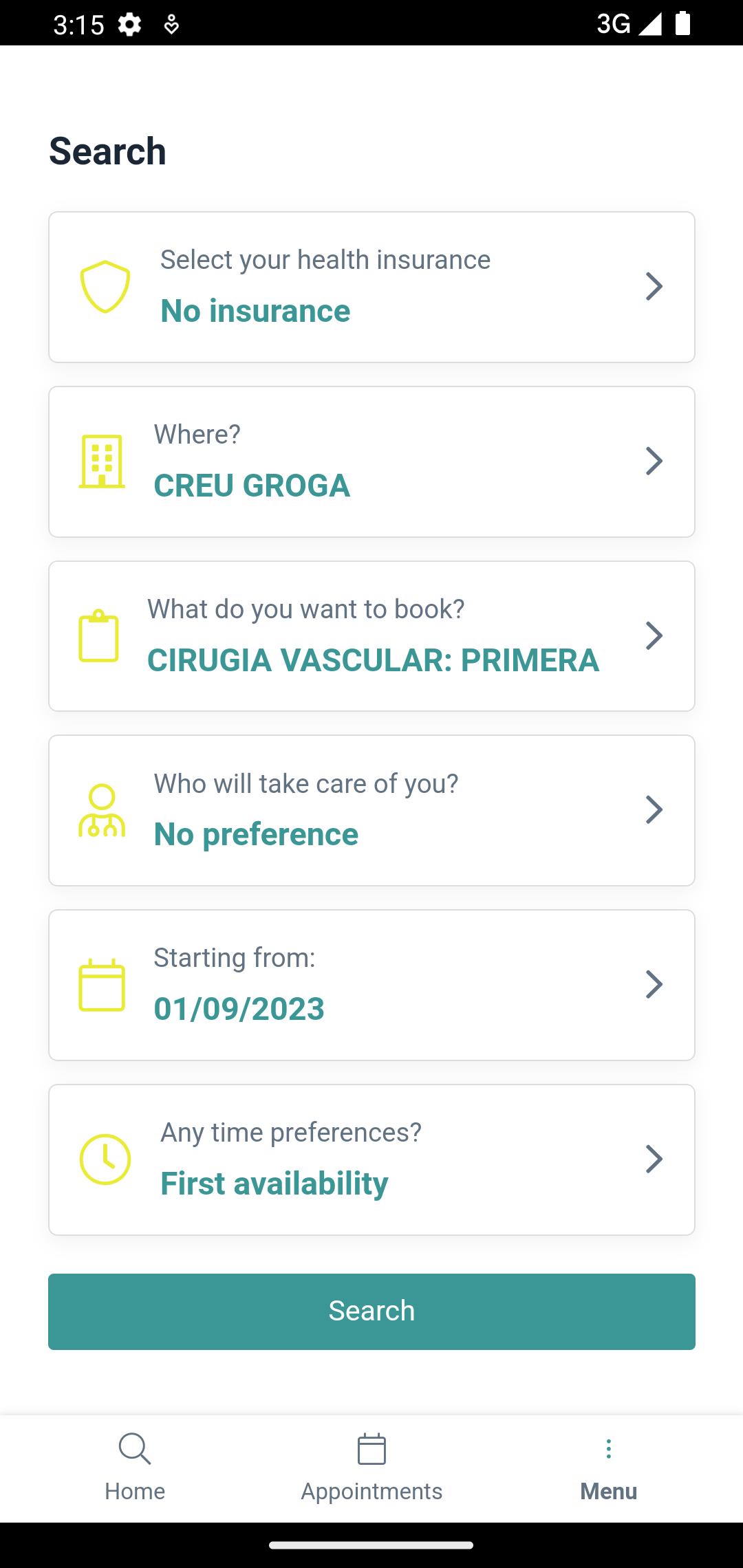Open the What do you want to book row
The height and width of the screenshot is (1568, 743).
click(371, 636)
